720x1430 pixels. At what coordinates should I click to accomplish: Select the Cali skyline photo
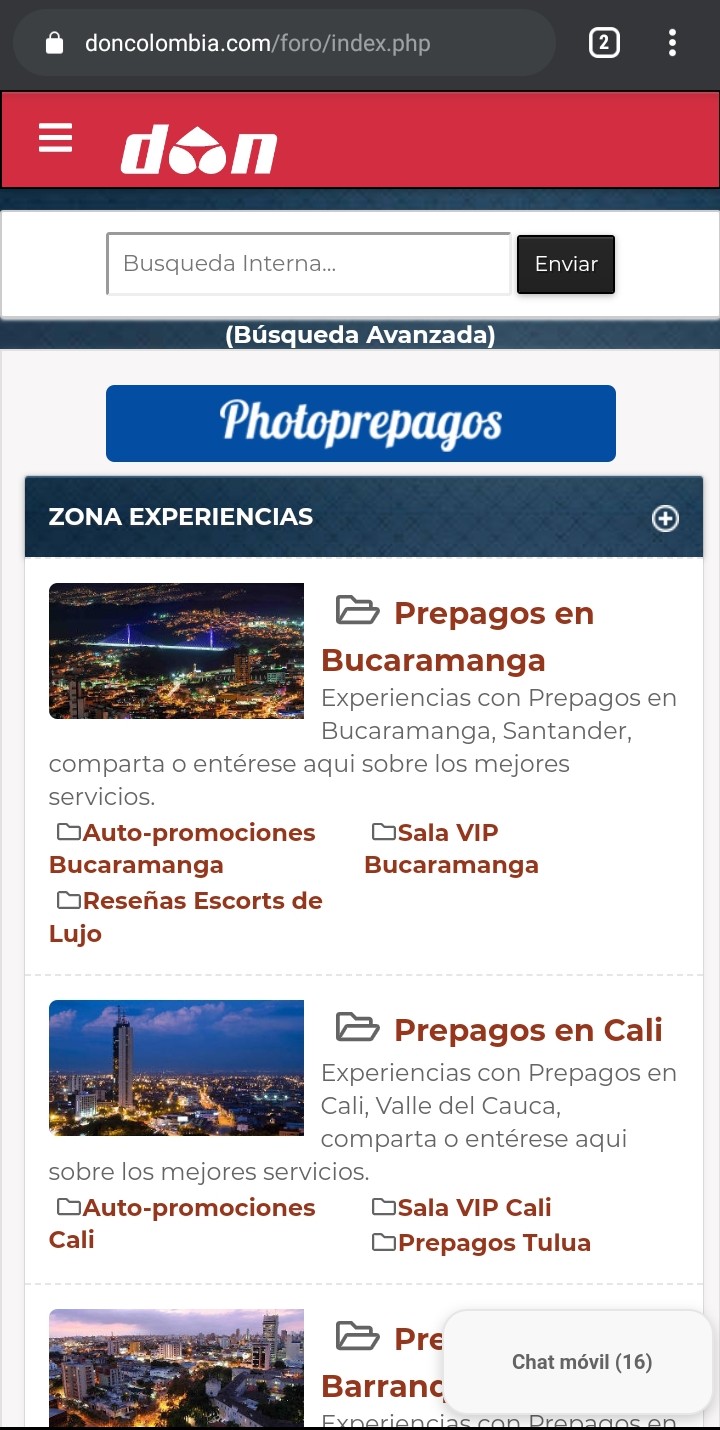[x=176, y=1068]
